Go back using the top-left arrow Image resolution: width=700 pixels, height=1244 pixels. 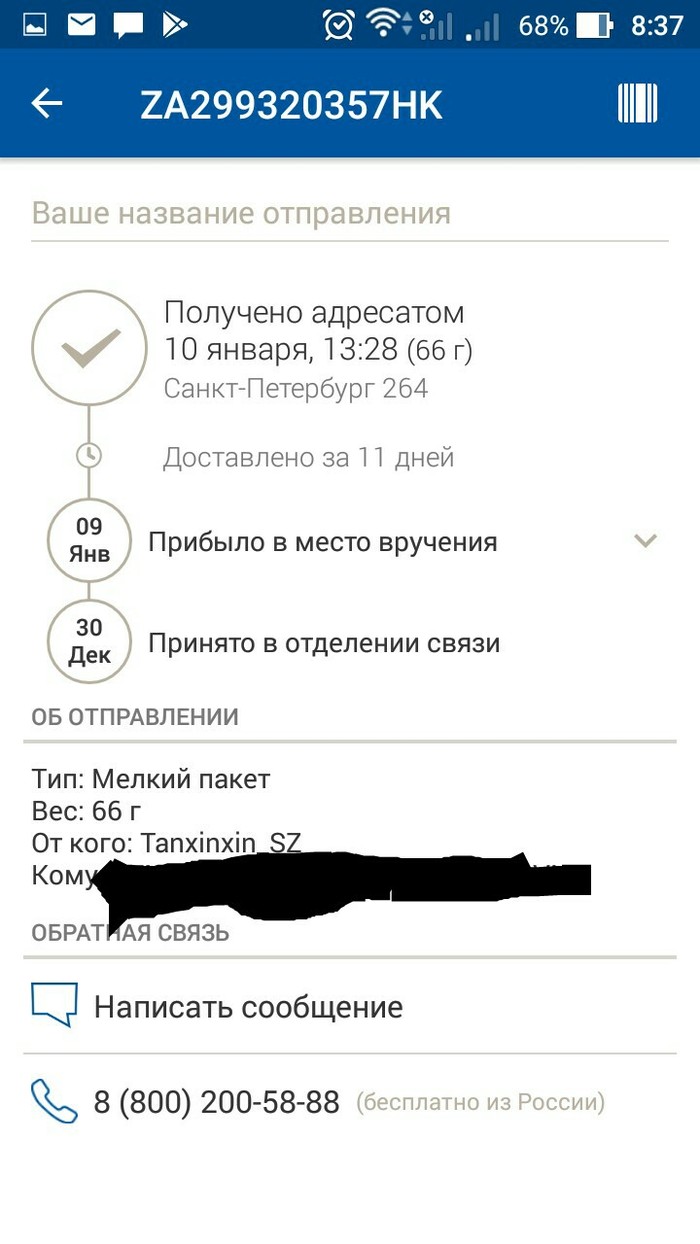pos(47,103)
